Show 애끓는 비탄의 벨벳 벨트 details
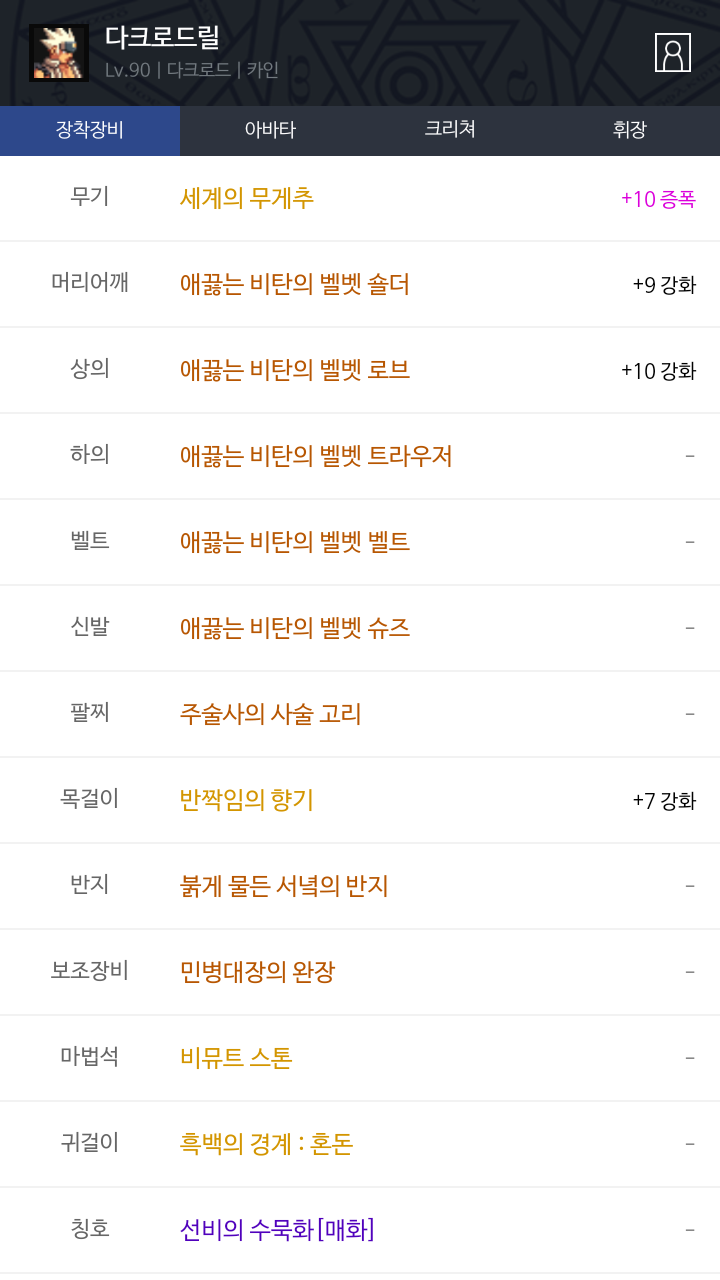The height and width of the screenshot is (1280, 720). tap(295, 542)
